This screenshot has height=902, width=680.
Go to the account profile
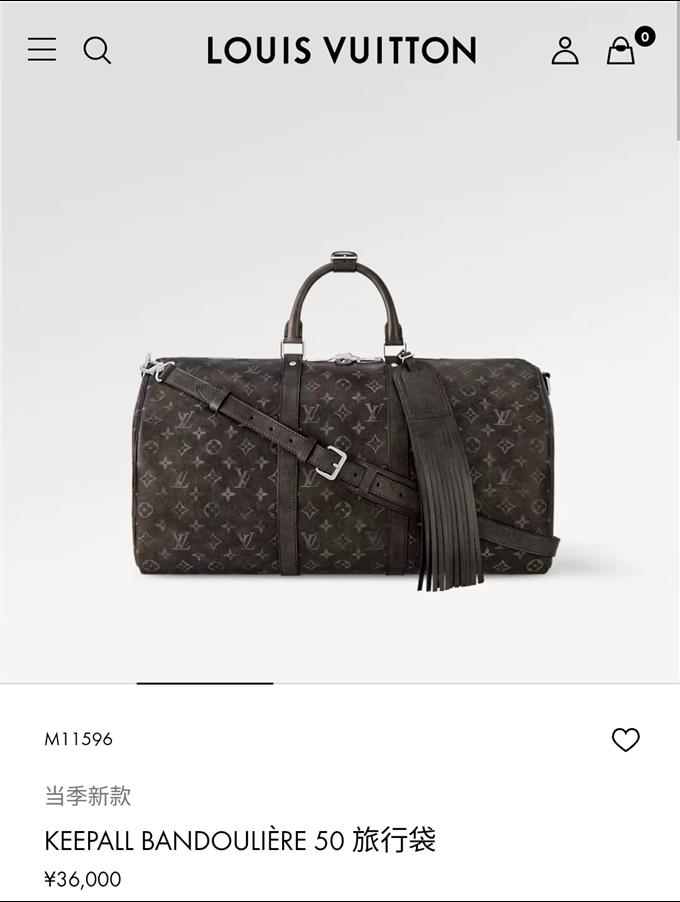(565, 50)
